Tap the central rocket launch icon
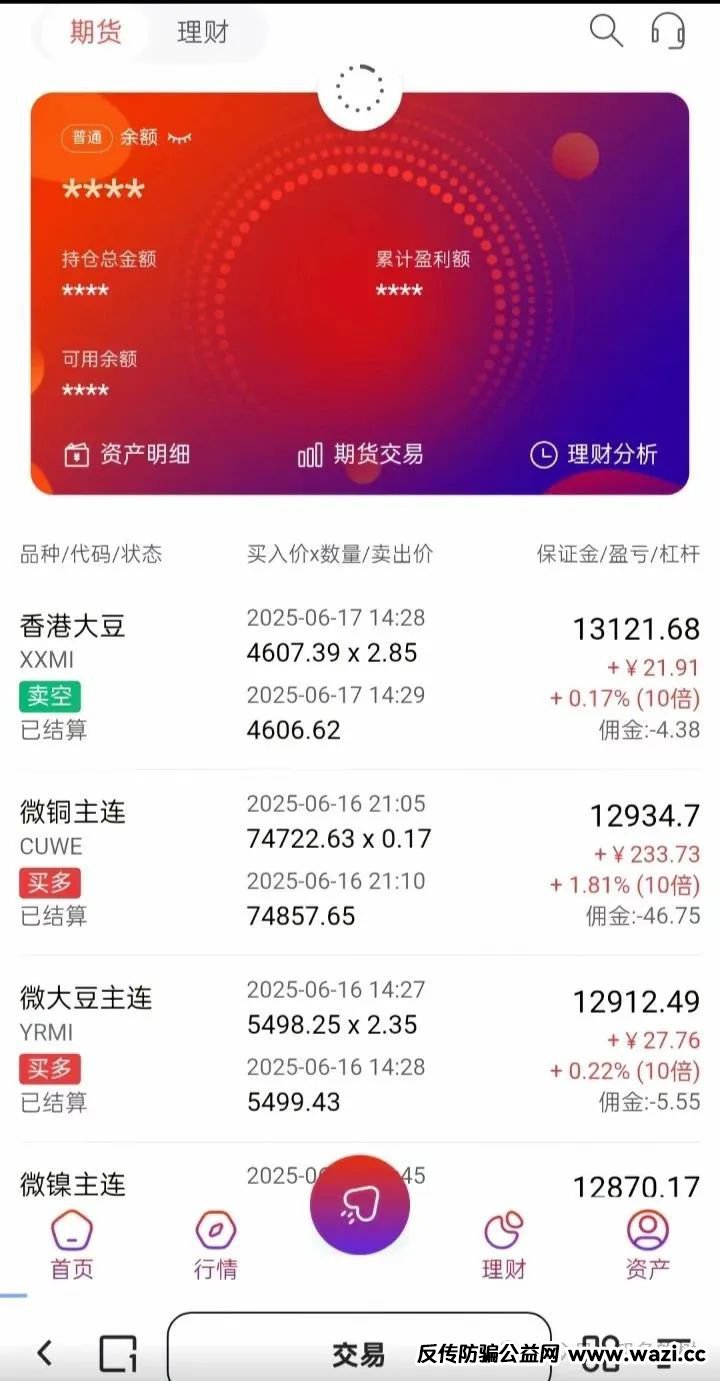Image resolution: width=720 pixels, height=1381 pixels. point(360,1205)
